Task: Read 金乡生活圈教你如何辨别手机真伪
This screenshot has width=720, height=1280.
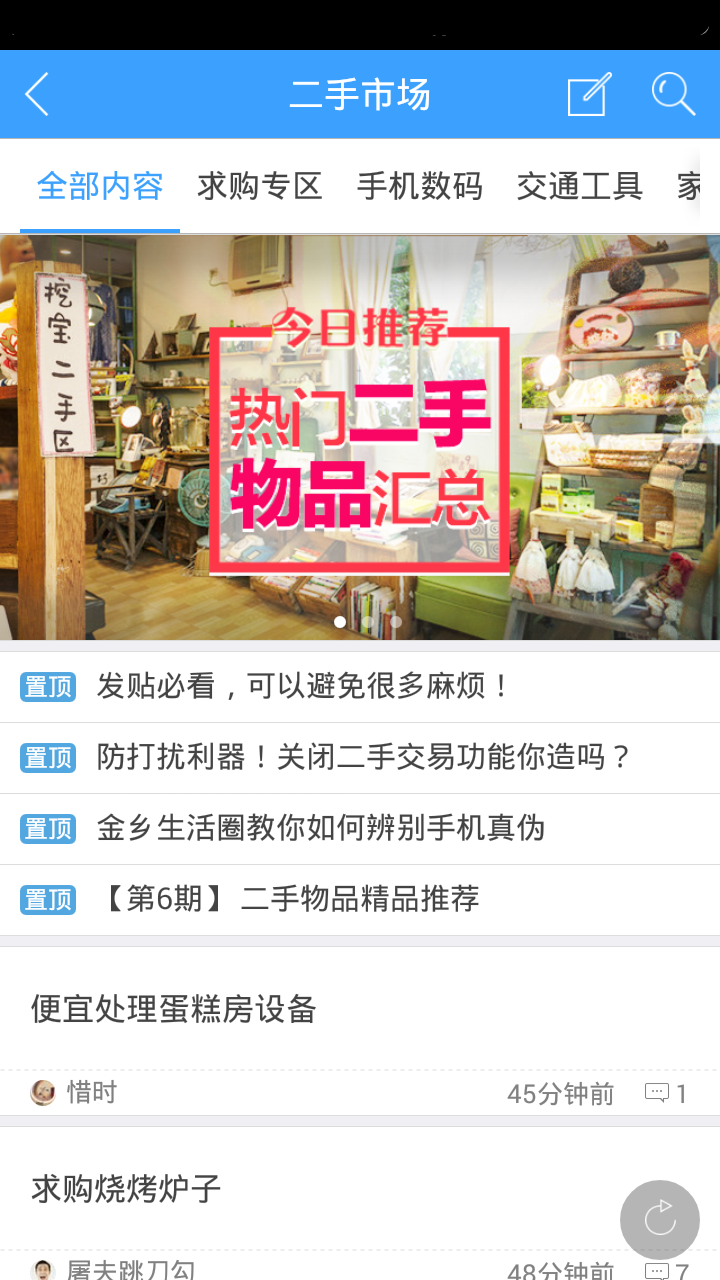Action: pos(360,829)
